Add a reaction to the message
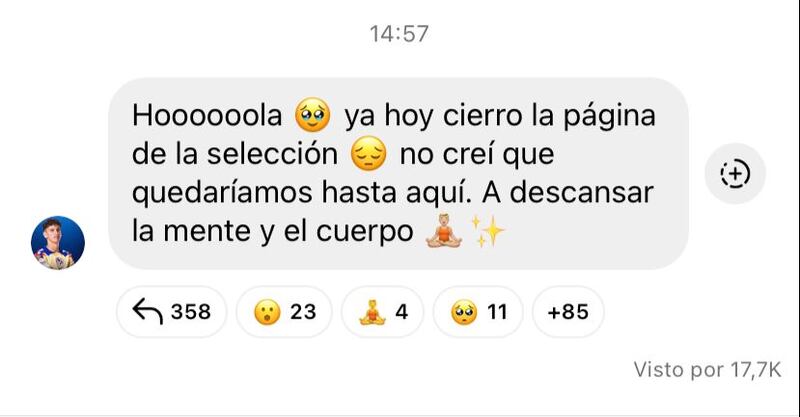 click(735, 174)
